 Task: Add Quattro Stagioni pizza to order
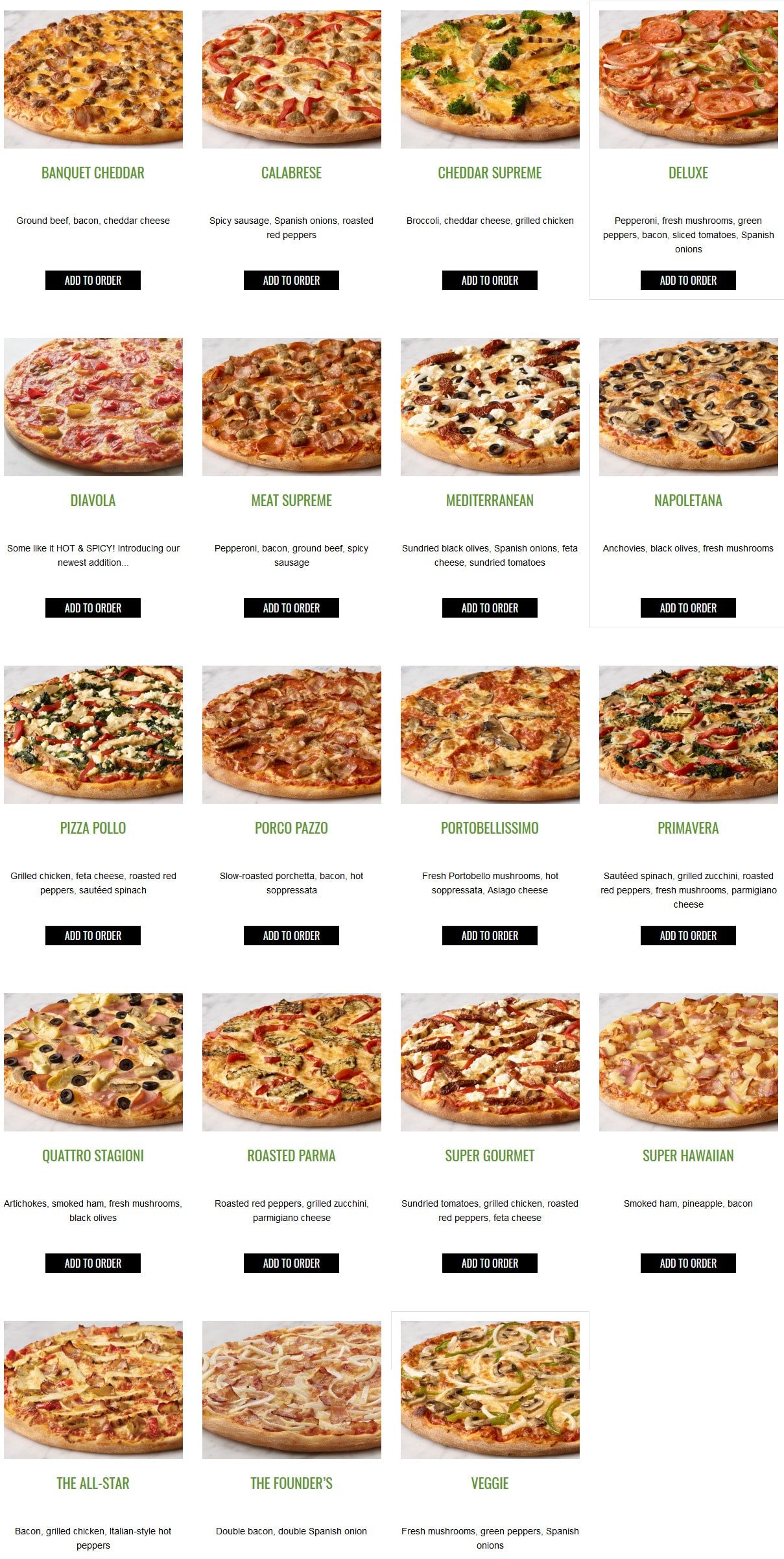[93, 1263]
